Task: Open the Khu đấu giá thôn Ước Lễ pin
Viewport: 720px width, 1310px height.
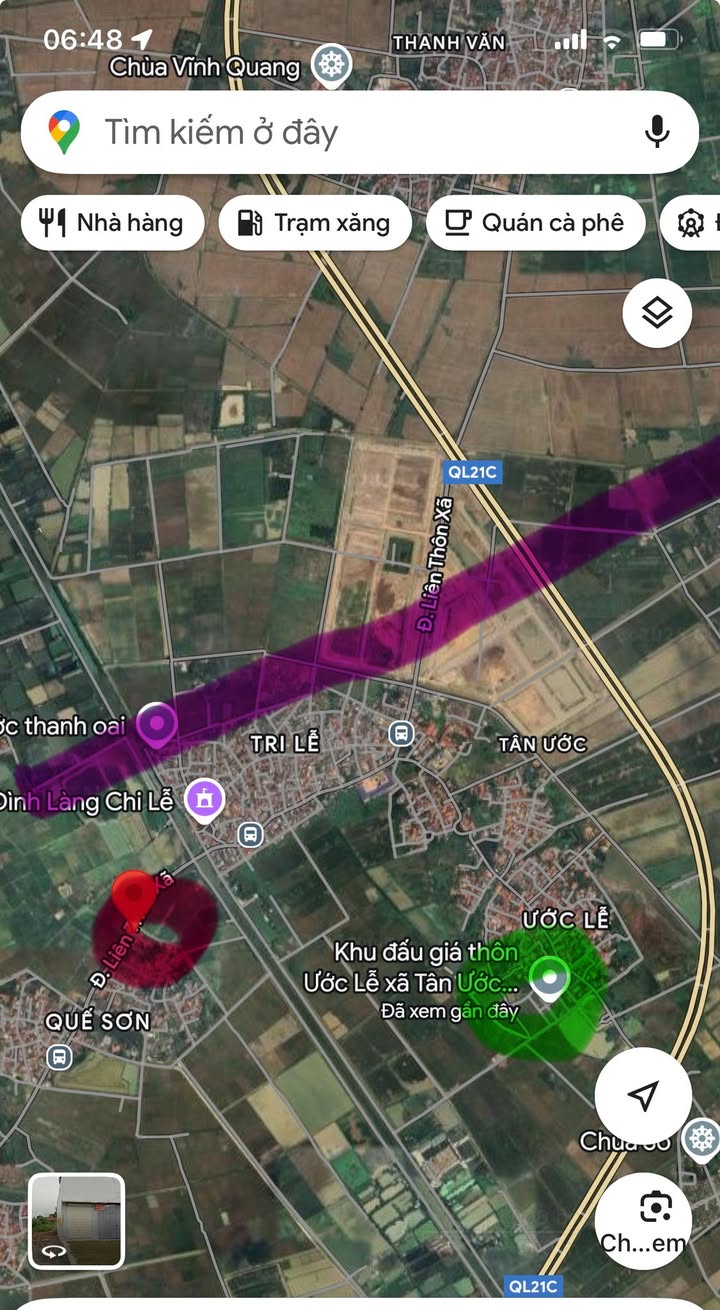Action: [548, 979]
